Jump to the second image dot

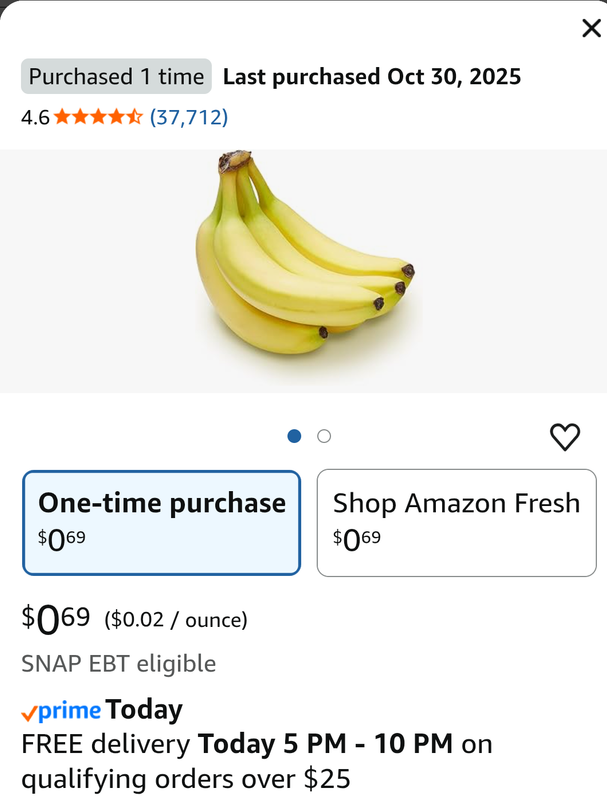point(324,436)
